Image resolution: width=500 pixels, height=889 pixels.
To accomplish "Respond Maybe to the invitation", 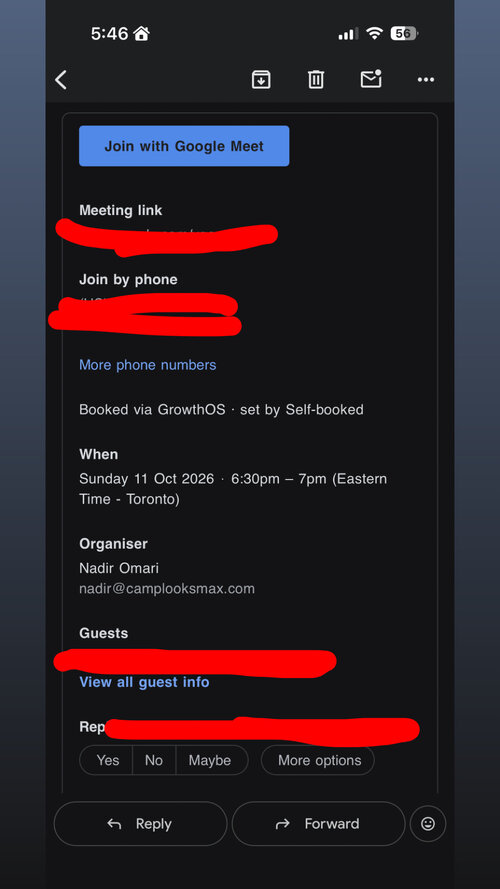I will click(x=211, y=760).
